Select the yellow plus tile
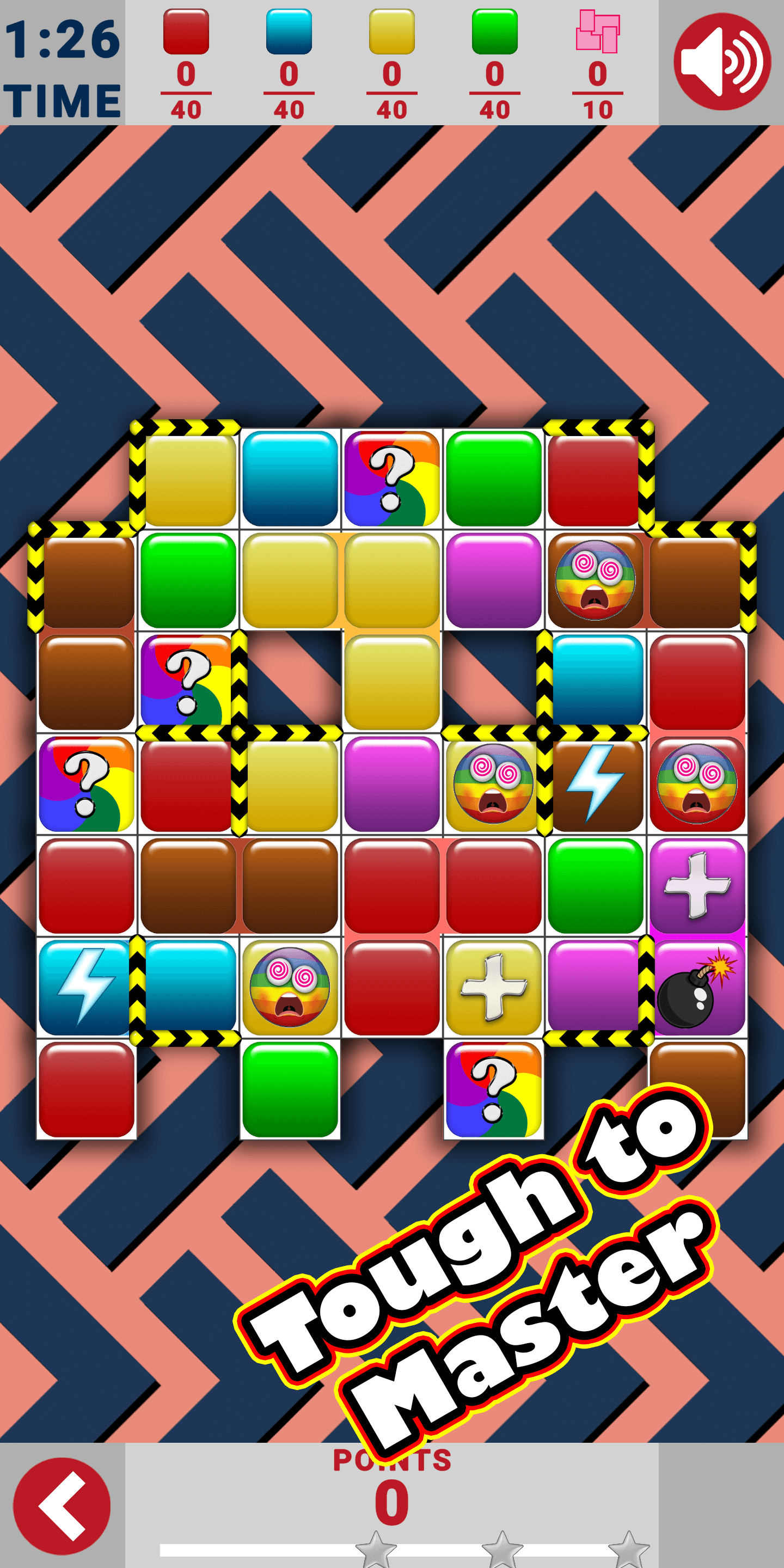The image size is (784, 1568). click(494, 987)
